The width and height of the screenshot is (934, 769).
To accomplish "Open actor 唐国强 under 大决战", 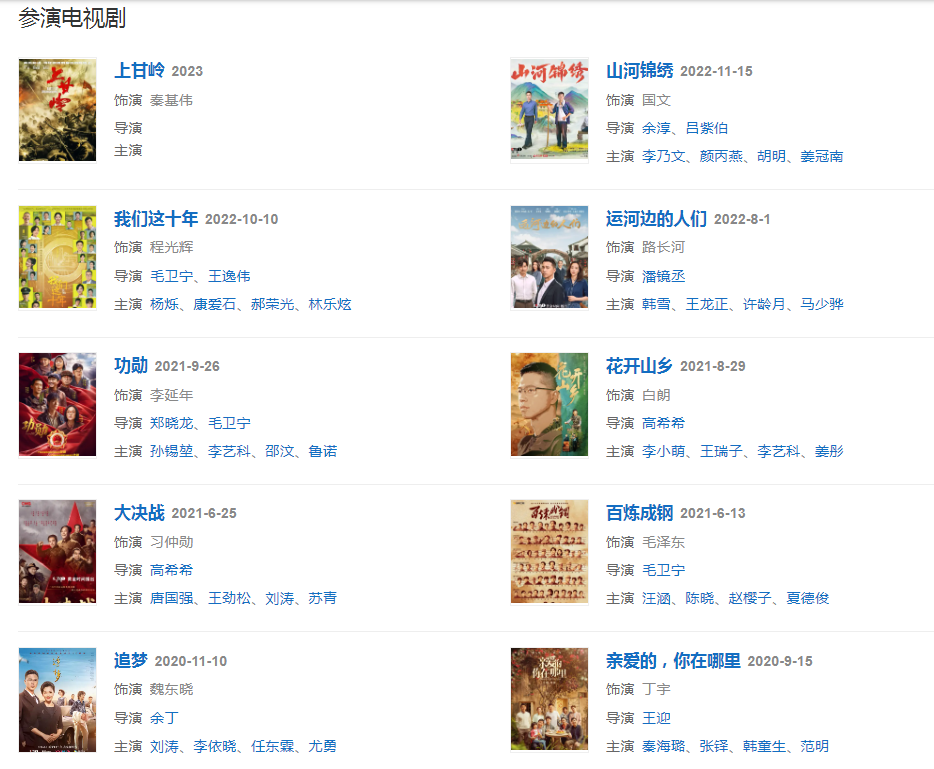I will [x=172, y=598].
